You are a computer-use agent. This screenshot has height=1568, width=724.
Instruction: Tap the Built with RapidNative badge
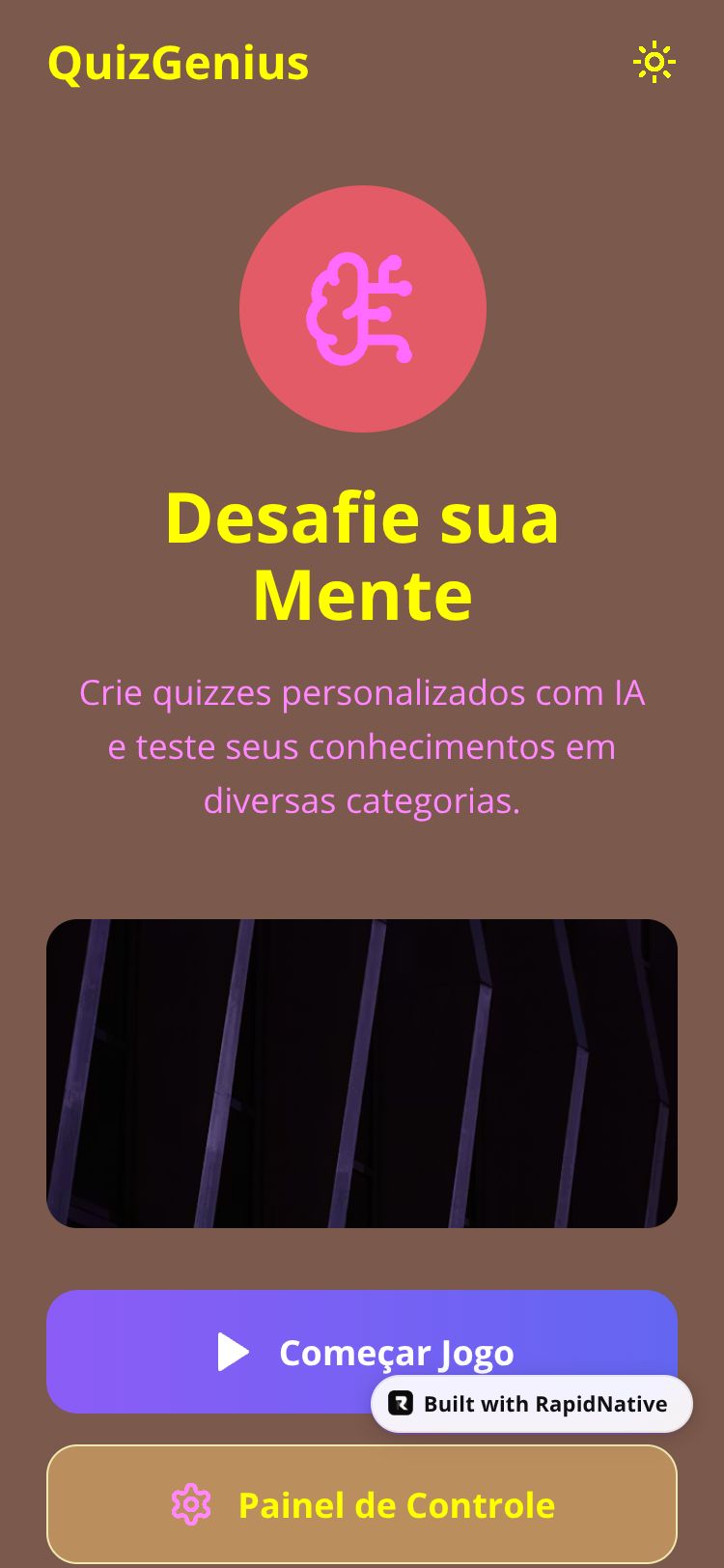pyautogui.click(x=531, y=1403)
